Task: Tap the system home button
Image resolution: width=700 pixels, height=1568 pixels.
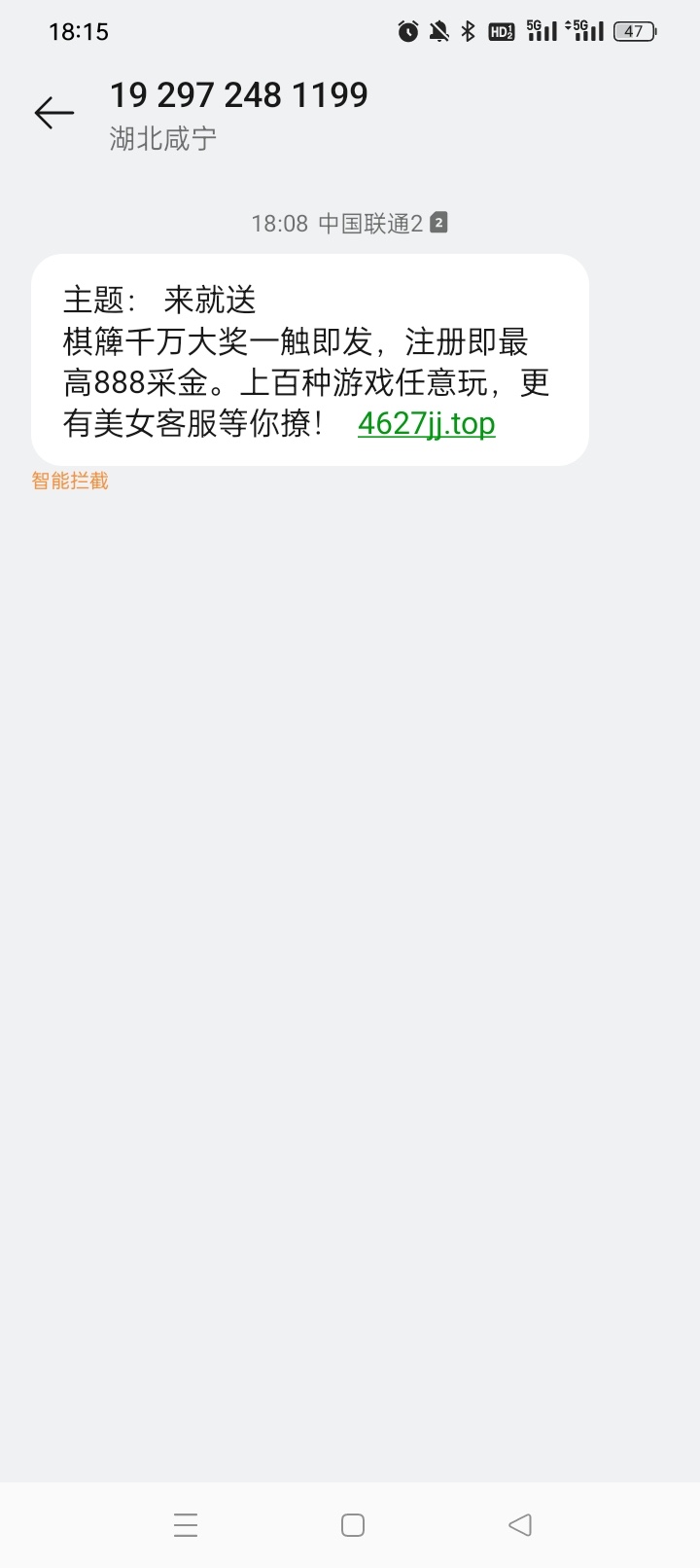Action: 353,1524
